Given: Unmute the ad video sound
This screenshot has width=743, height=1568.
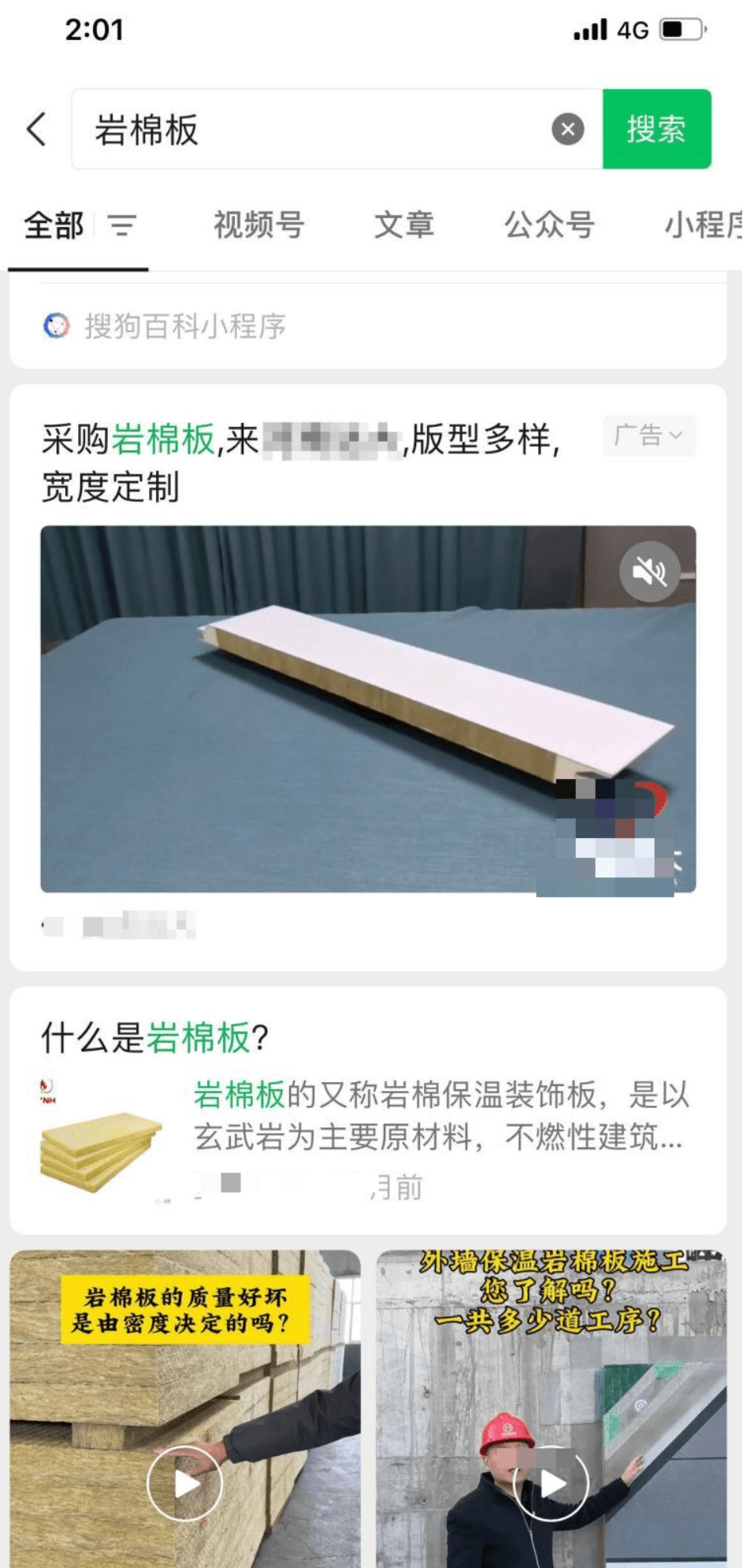Looking at the screenshot, I should pos(649,572).
